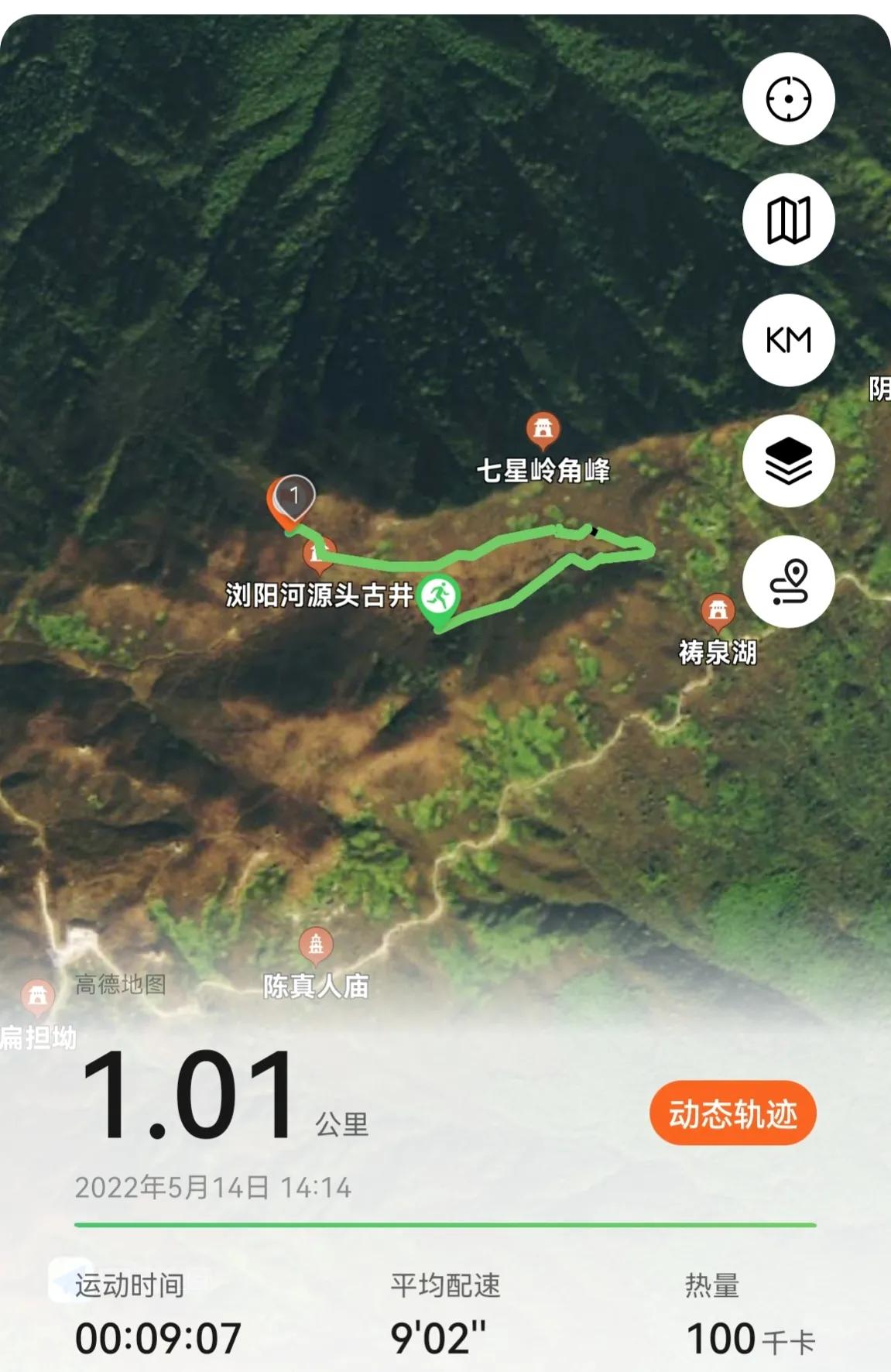Click the 陈真人庙 temple marker
This screenshot has height=1372, width=891.
(316, 943)
